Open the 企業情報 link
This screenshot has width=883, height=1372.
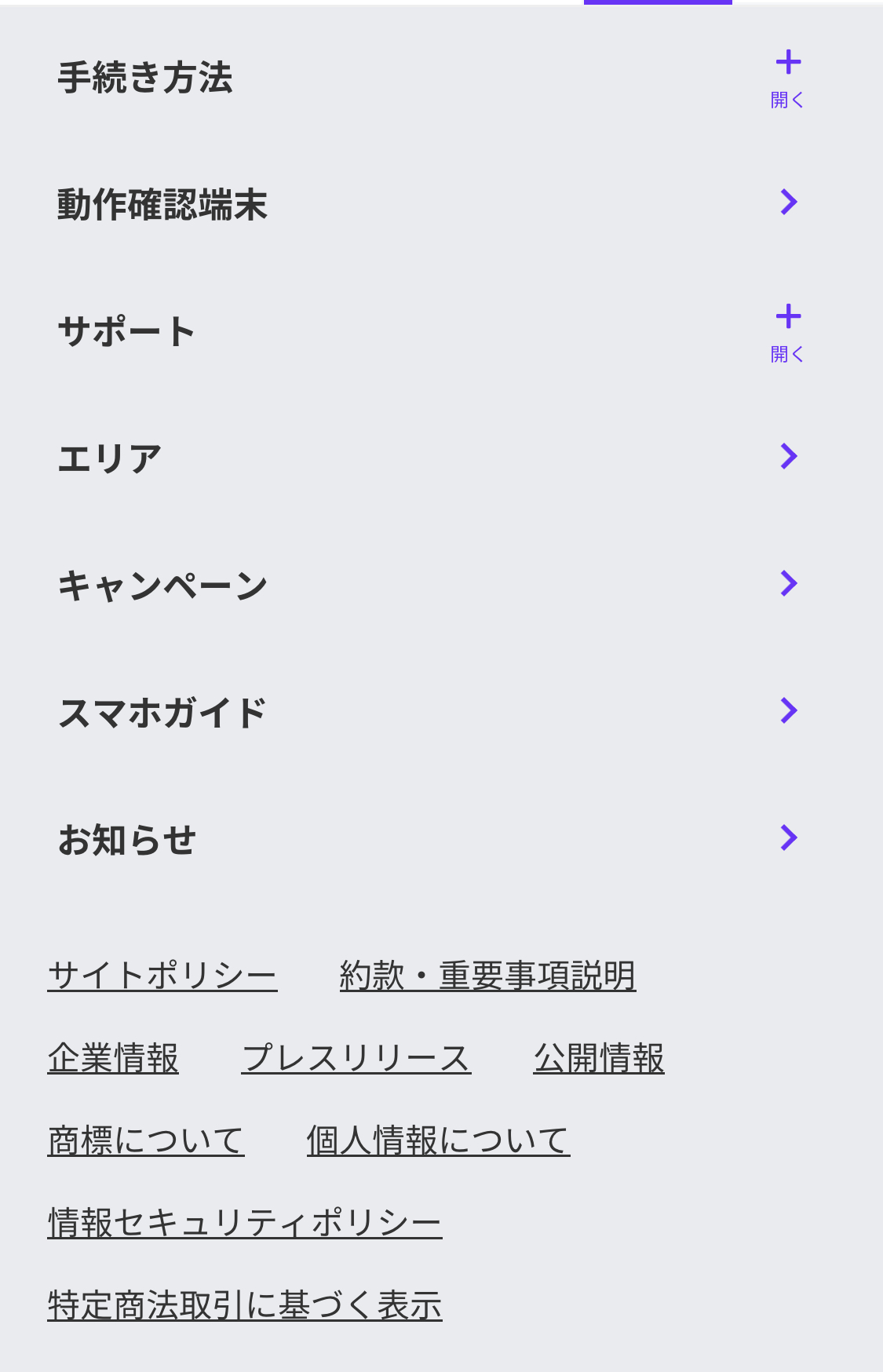pyautogui.click(x=113, y=1058)
